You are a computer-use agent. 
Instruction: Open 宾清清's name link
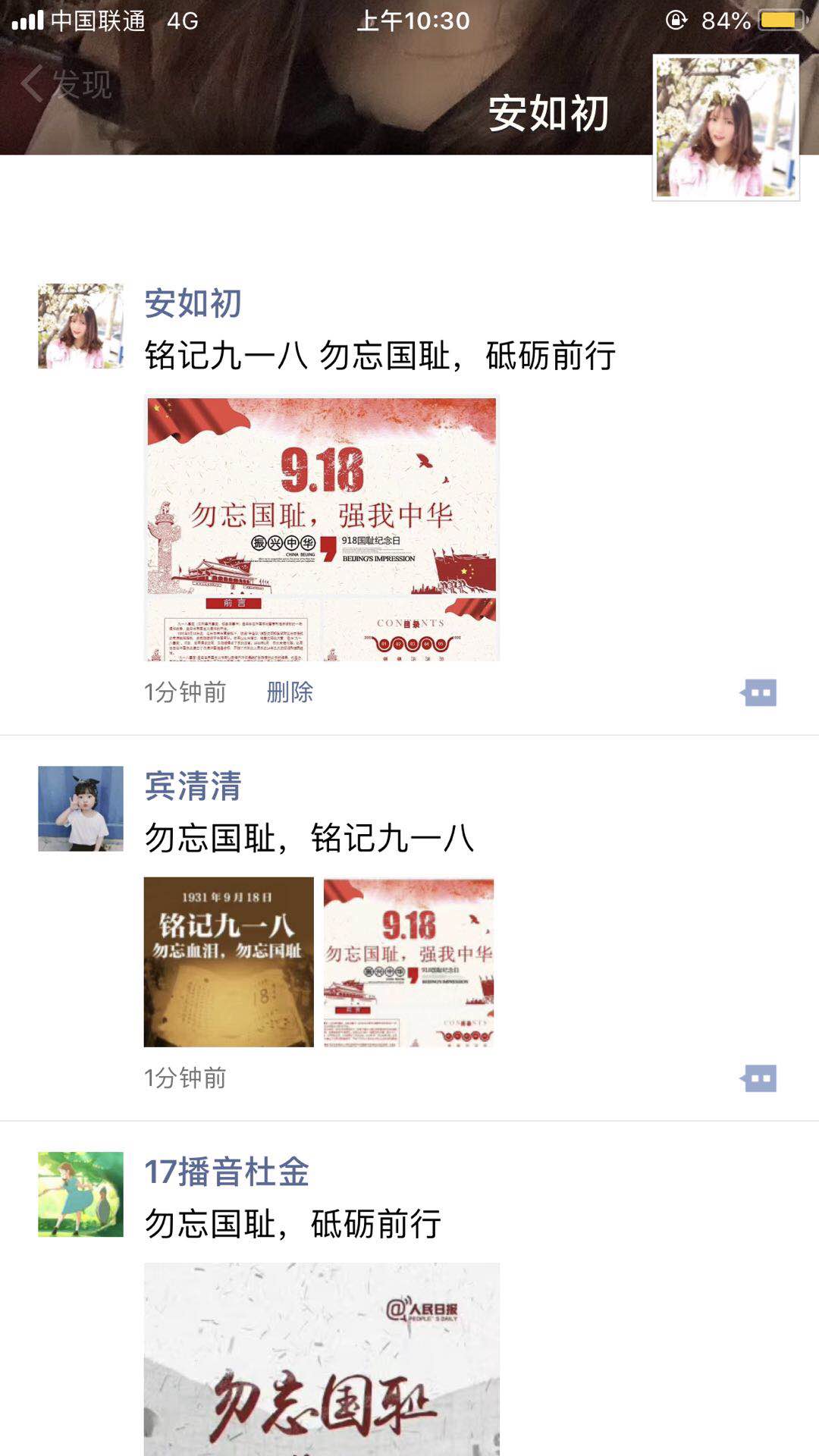click(x=193, y=786)
